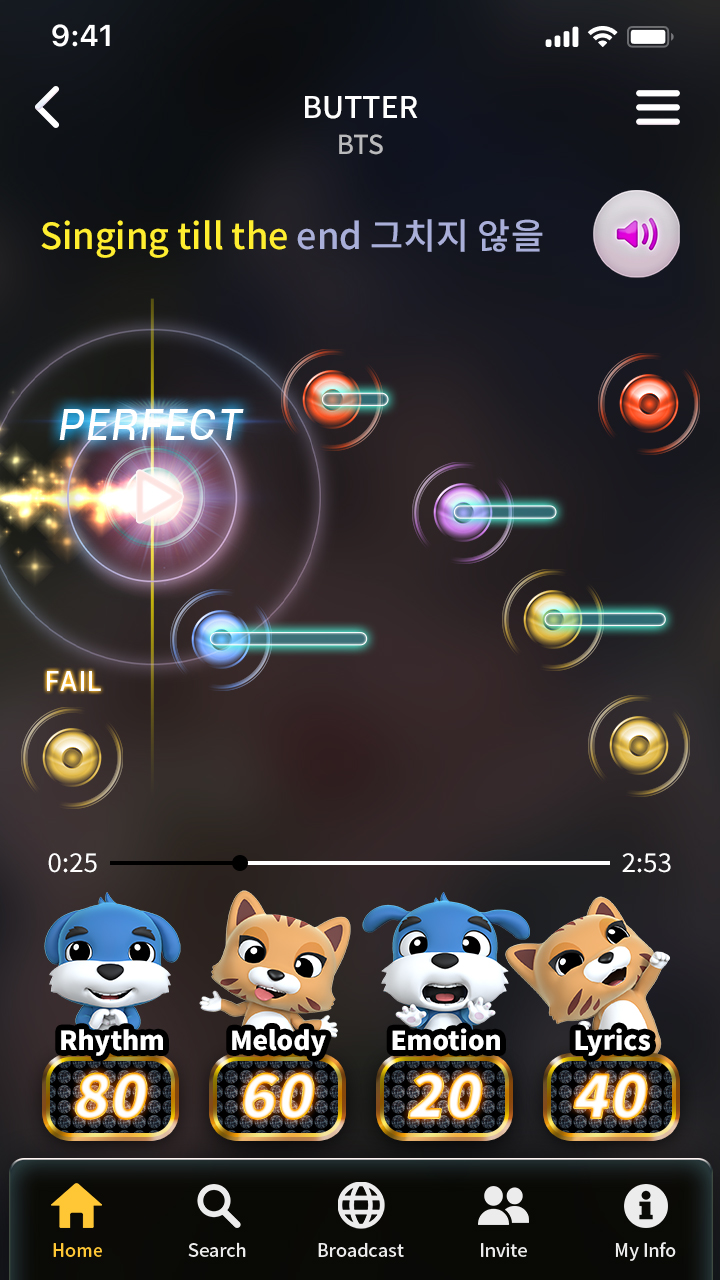Mute the song with the speaker button
This screenshot has width=720, height=1280.
tap(637, 234)
